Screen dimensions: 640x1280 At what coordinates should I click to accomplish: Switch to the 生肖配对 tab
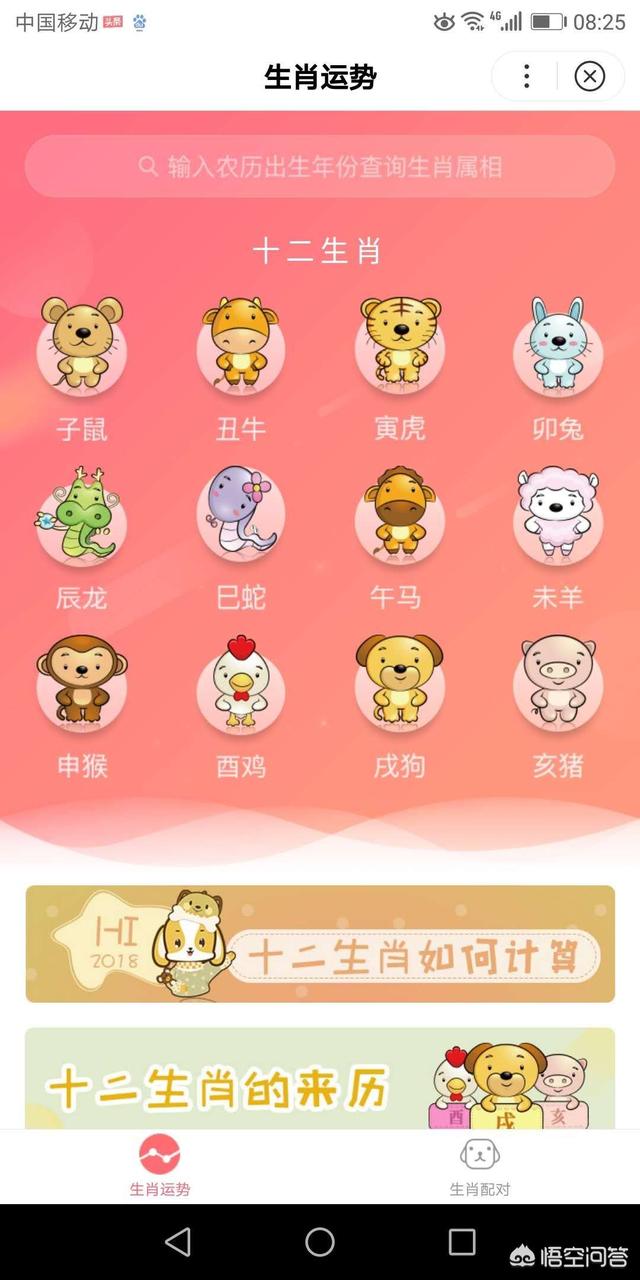coord(479,1167)
